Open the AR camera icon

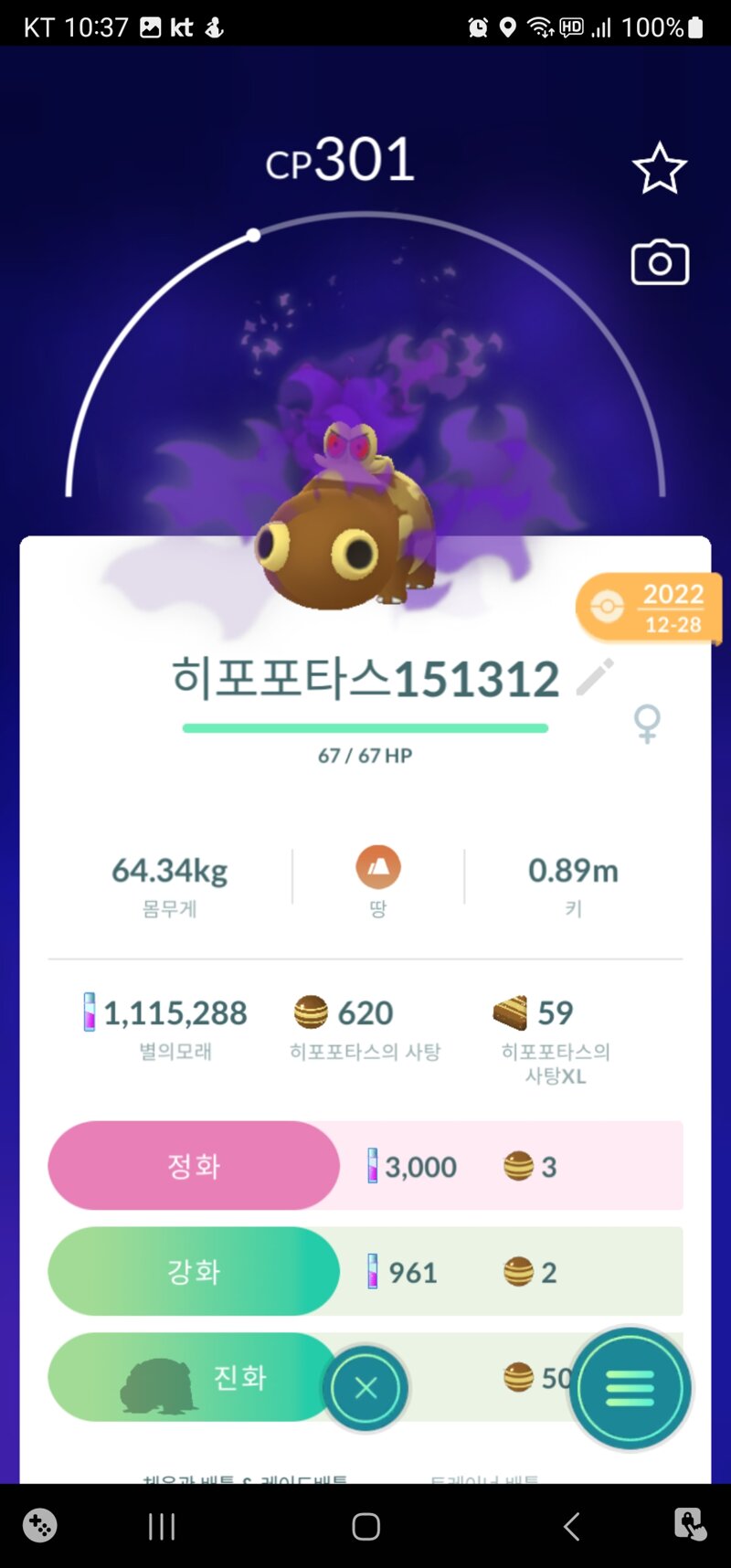[x=660, y=263]
